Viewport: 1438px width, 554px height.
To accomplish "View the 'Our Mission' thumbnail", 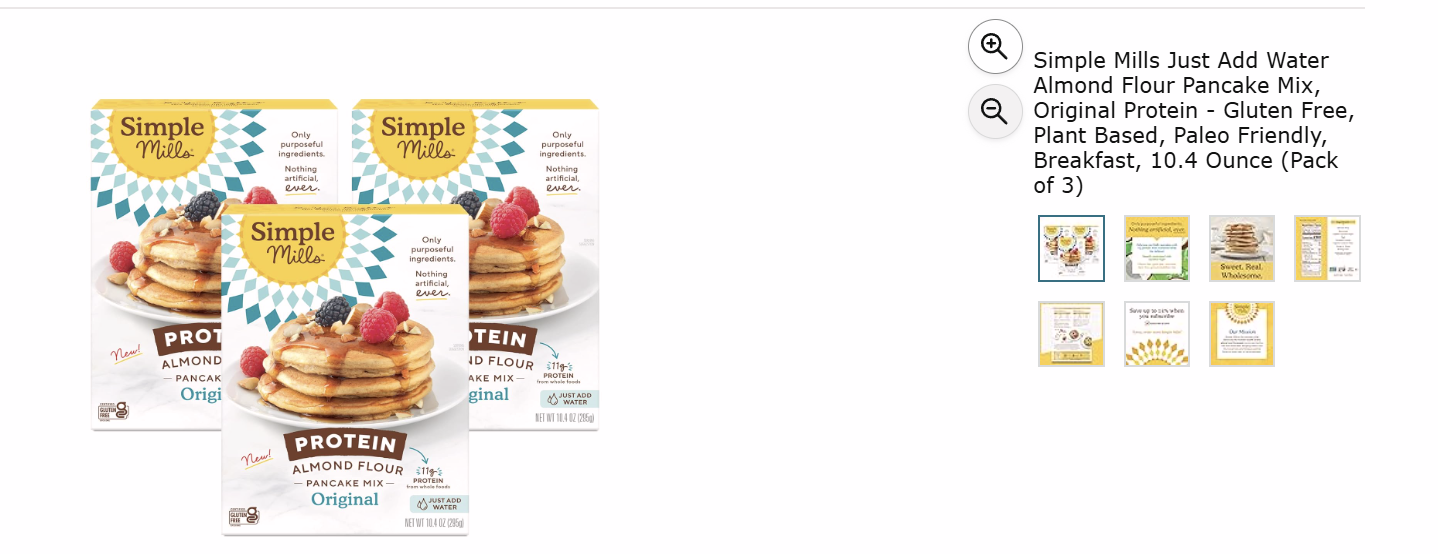I will (x=1241, y=334).
